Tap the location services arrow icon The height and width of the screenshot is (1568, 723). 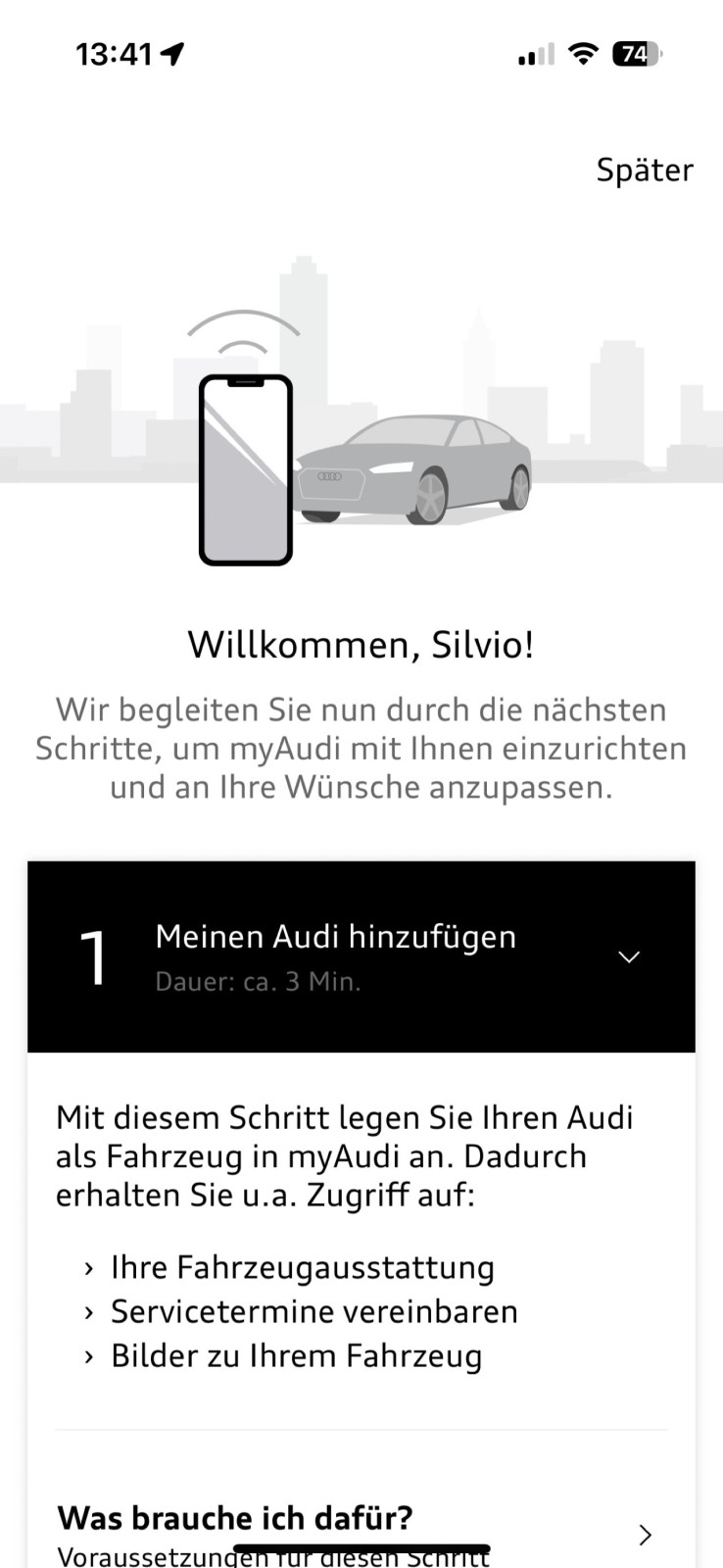(172, 54)
